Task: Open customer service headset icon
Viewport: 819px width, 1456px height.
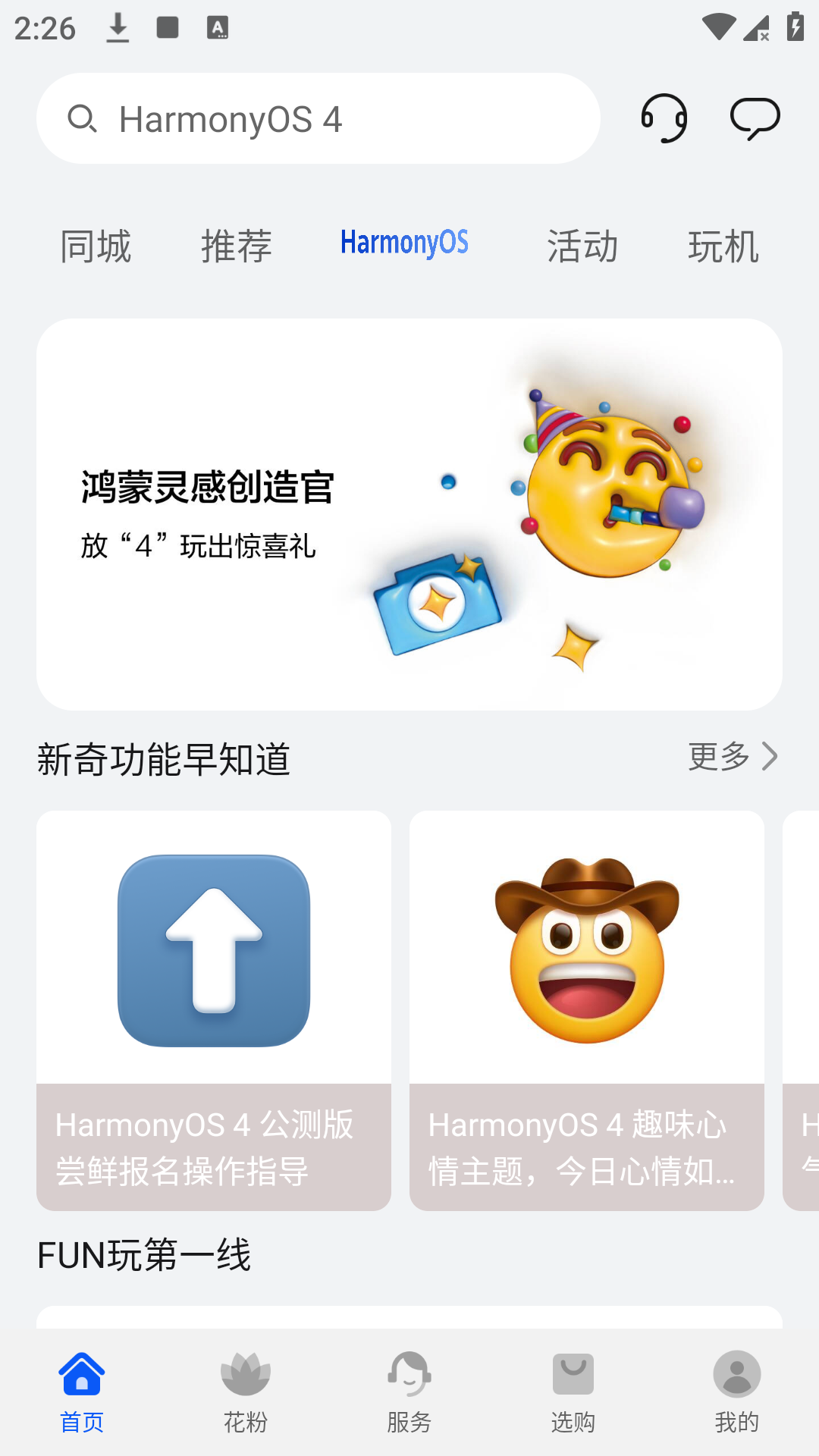Action: pyautogui.click(x=664, y=118)
